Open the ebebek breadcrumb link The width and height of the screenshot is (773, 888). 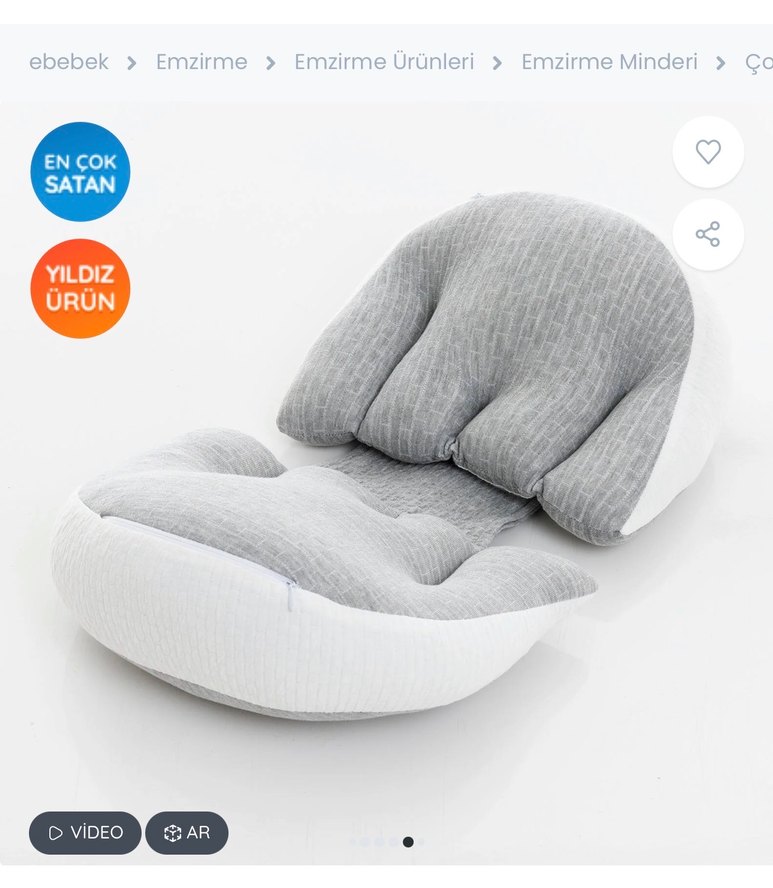pyautogui.click(x=68, y=62)
